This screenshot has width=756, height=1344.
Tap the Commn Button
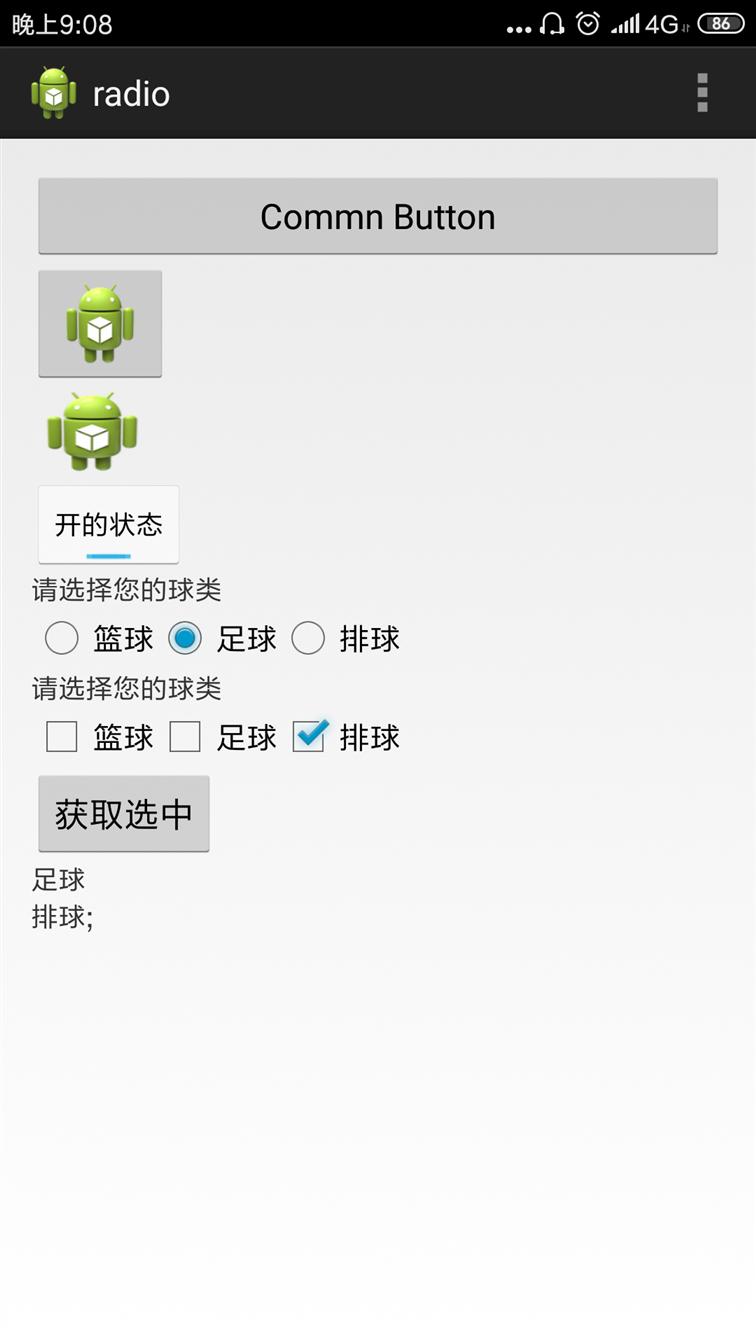[x=378, y=216]
